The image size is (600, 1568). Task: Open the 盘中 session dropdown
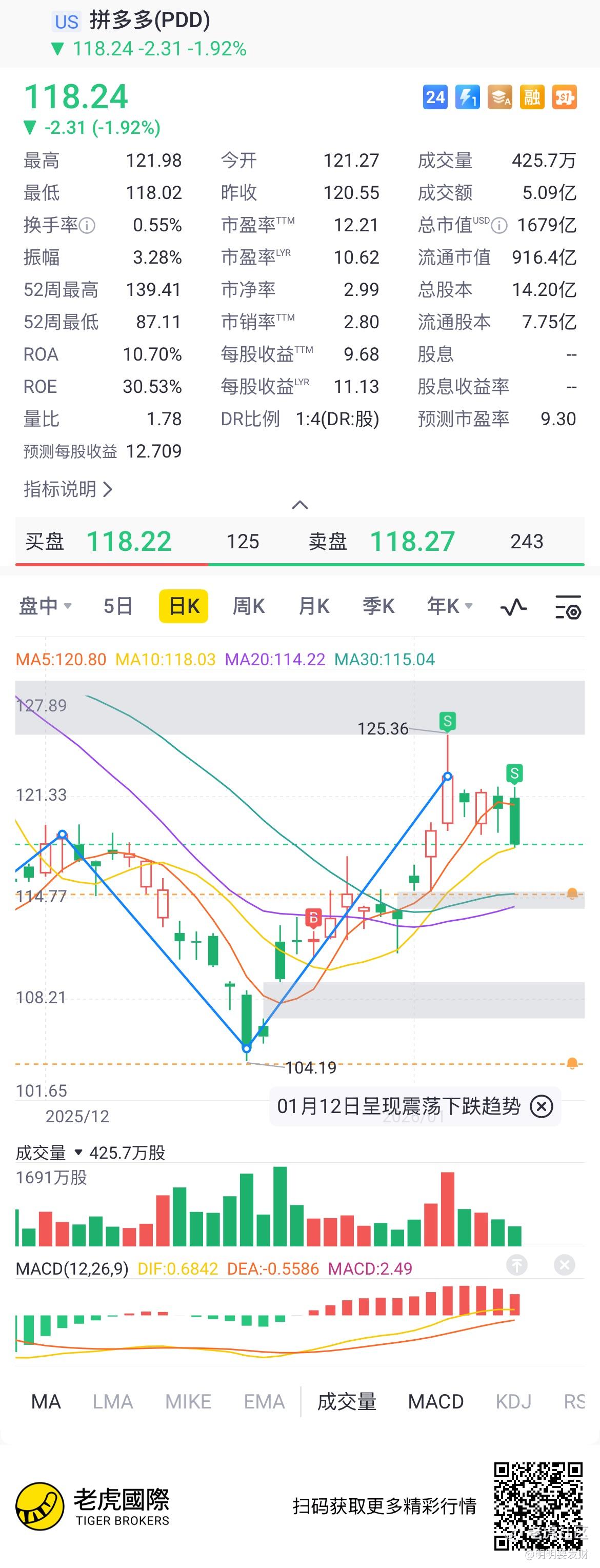coord(46,606)
